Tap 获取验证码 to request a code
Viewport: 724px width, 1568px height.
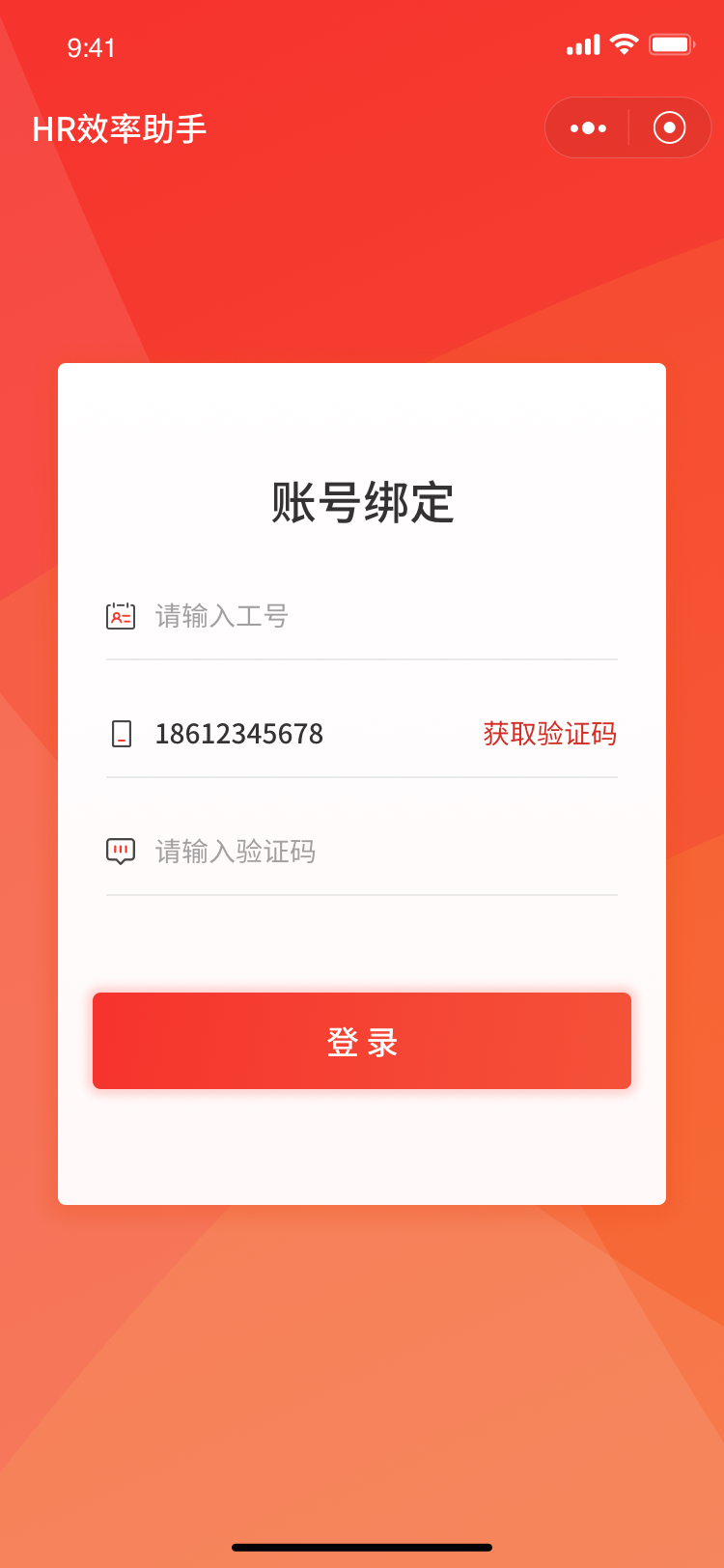point(549,734)
